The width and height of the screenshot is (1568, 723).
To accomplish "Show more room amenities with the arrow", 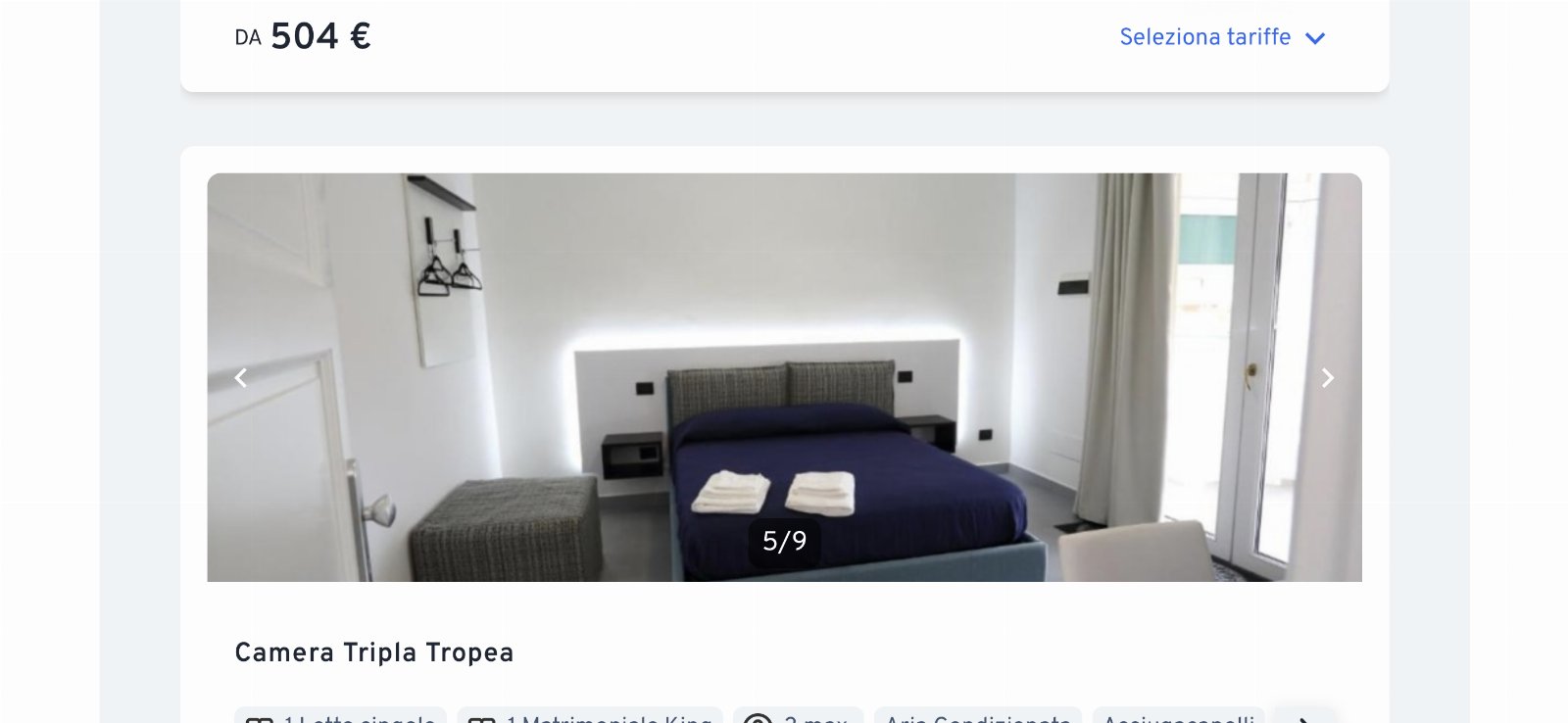I will click(1303, 716).
